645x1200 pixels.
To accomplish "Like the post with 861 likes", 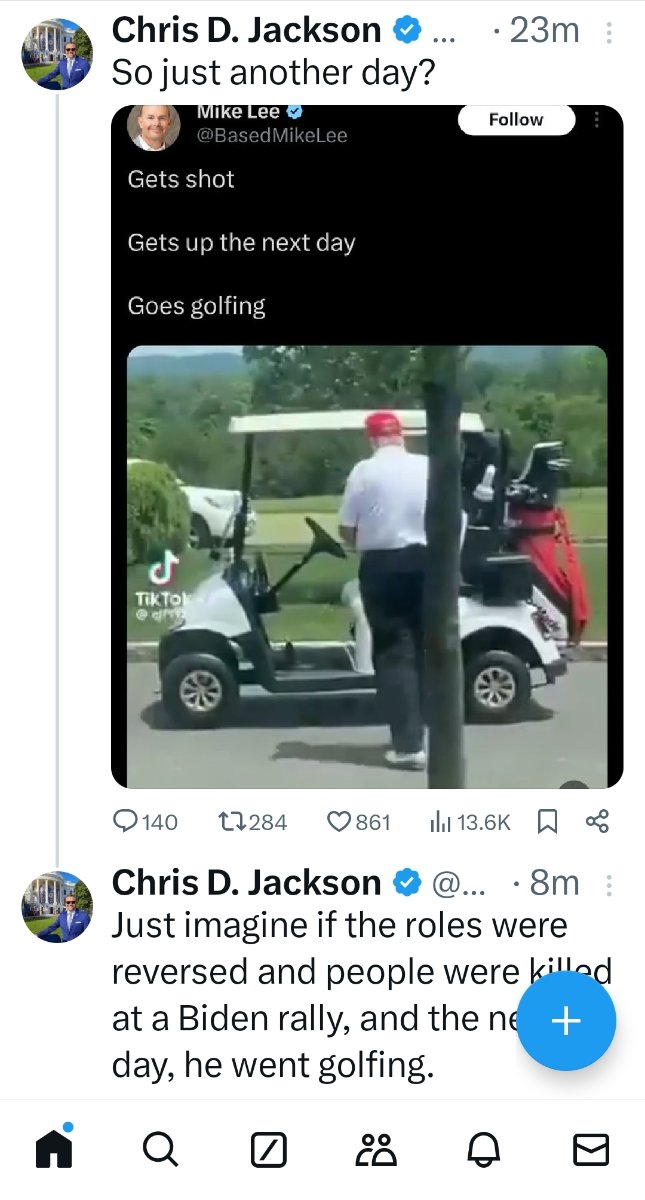I will (358, 822).
